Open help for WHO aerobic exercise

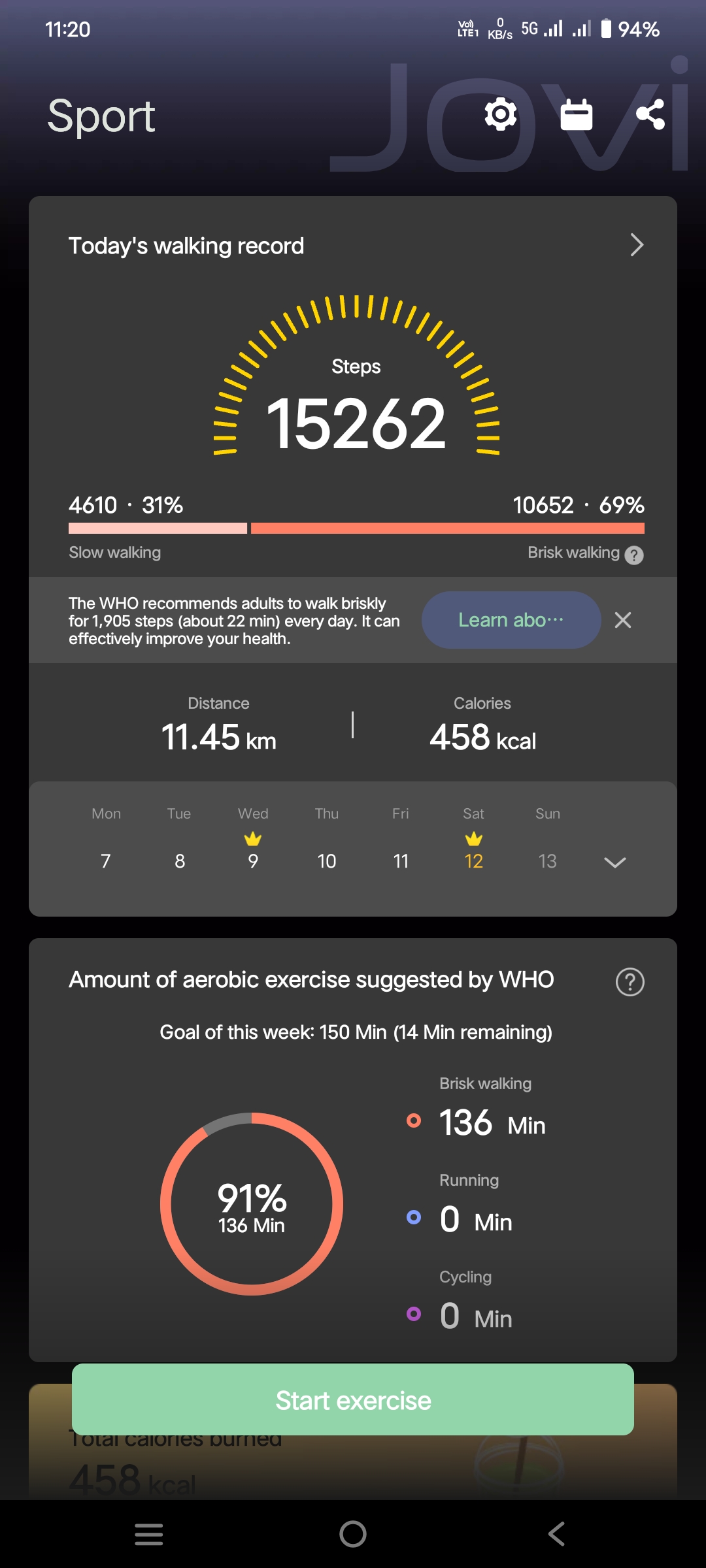[x=630, y=982]
